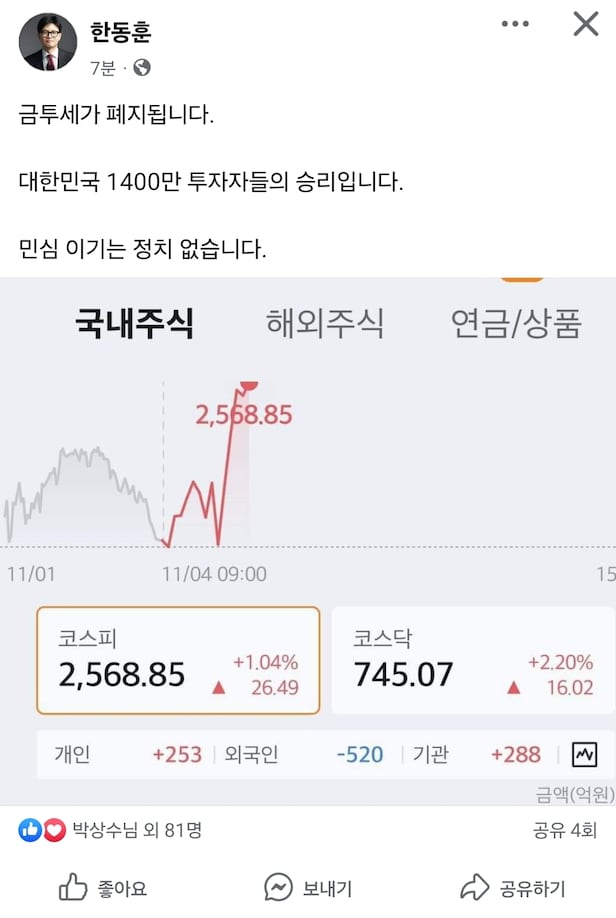The height and width of the screenshot is (918, 616).
Task: Open 한동훈's profile picture
Action: (47, 41)
